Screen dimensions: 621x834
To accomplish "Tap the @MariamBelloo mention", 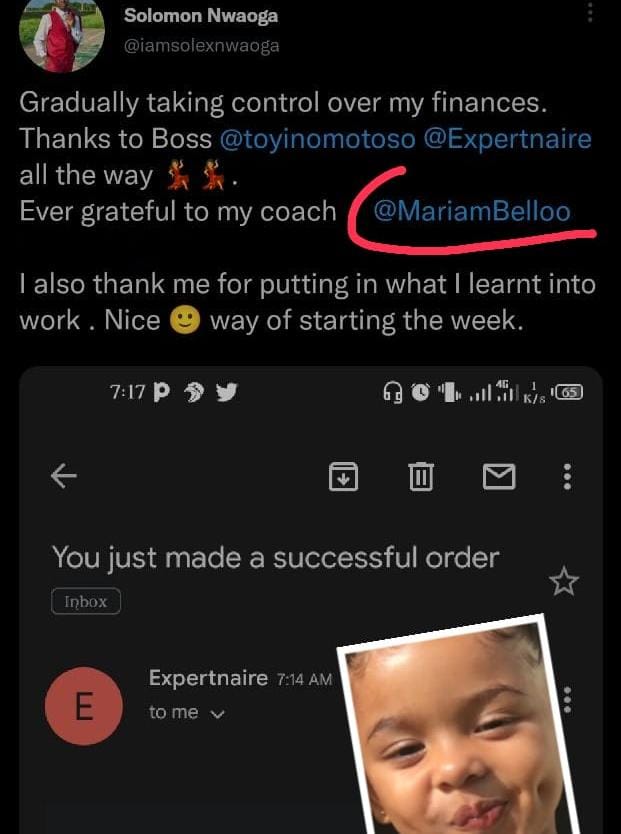I will 471,211.
